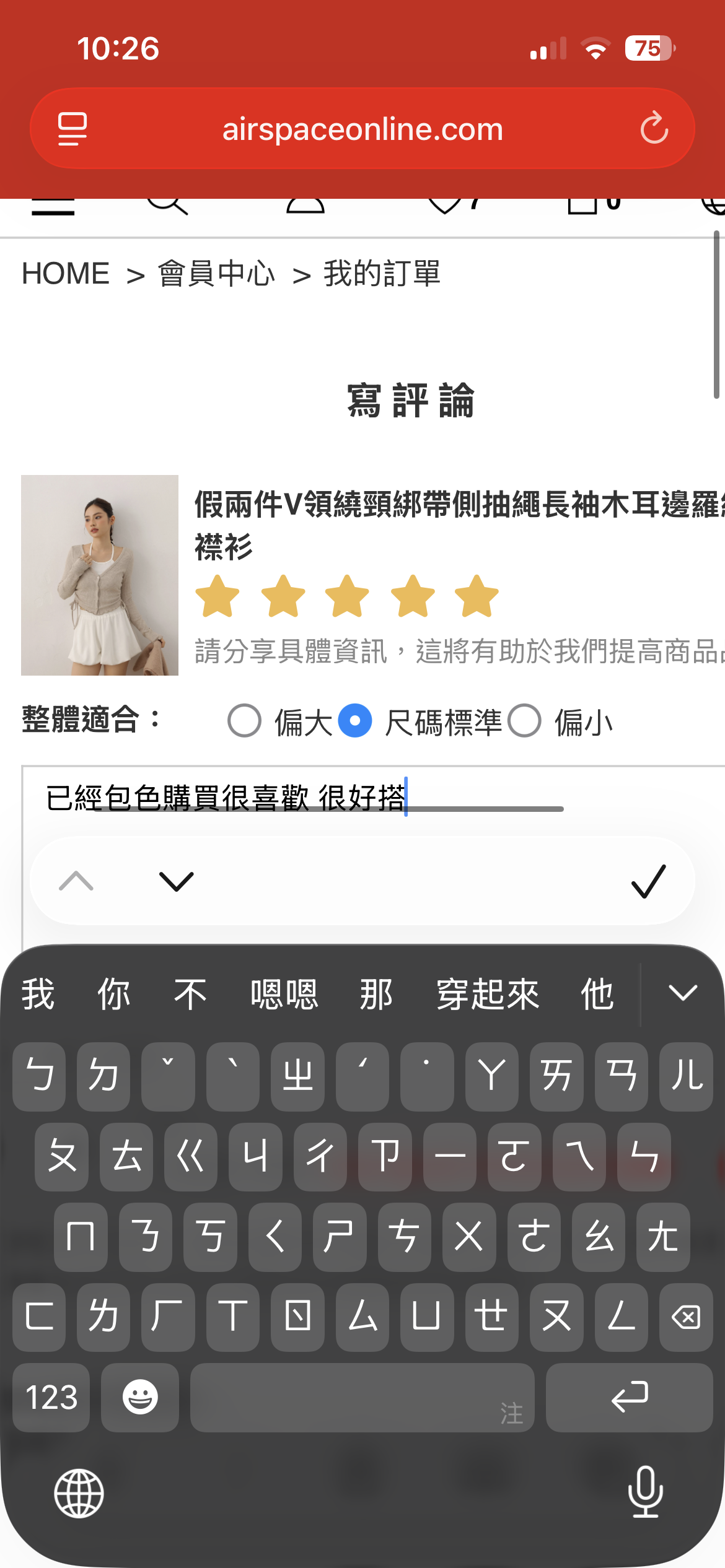The width and height of the screenshot is (725, 1568).
Task: Expand the keyboard candidate list
Action: (x=683, y=993)
